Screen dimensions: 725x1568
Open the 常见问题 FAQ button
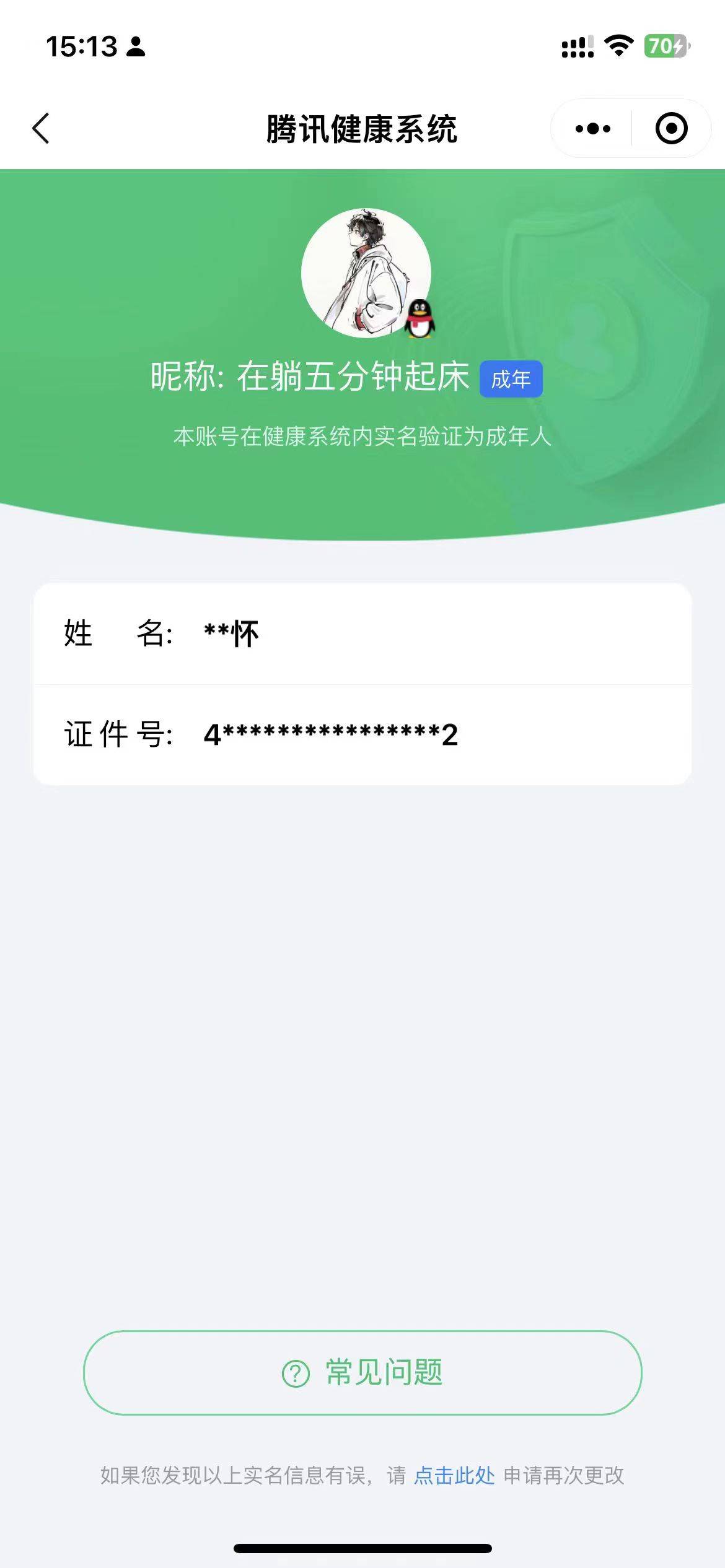tap(362, 1372)
